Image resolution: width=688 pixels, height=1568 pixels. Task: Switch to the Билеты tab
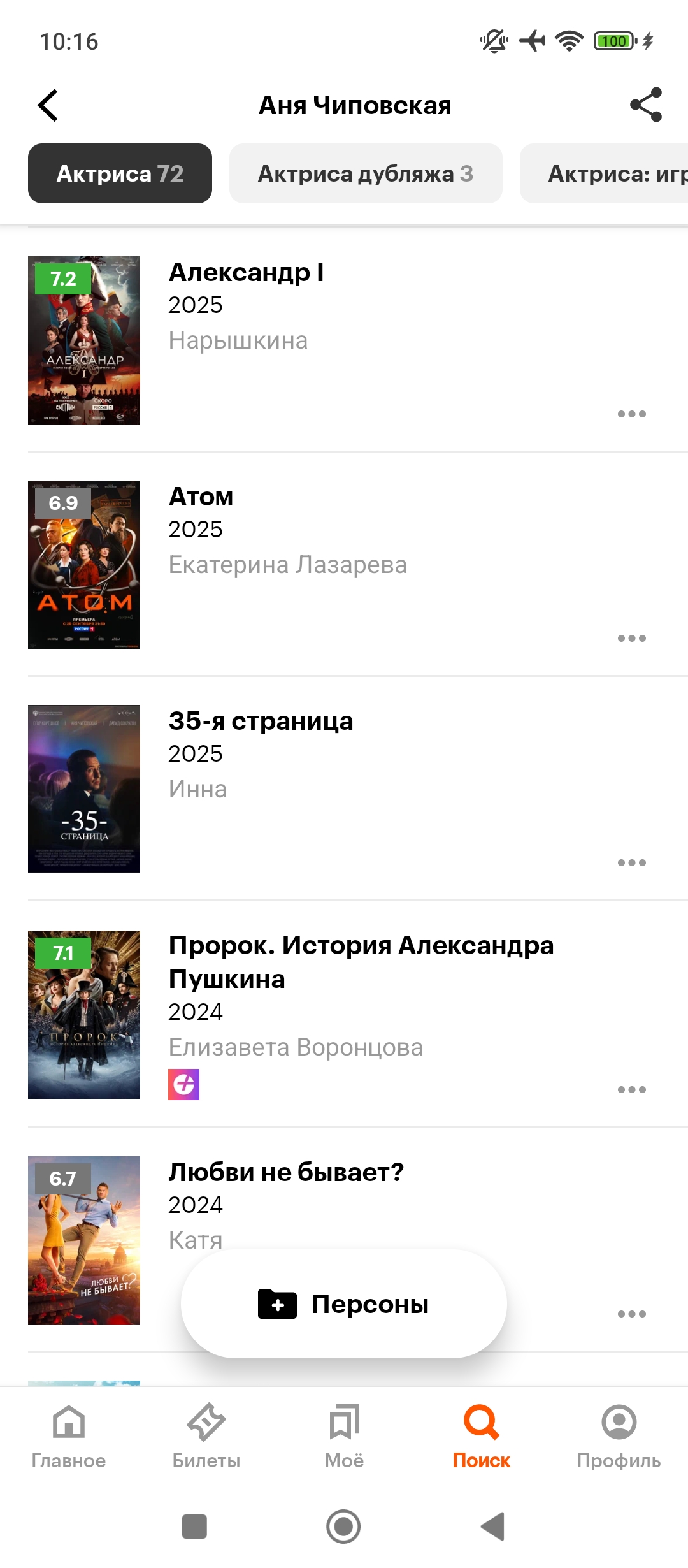tap(206, 1435)
